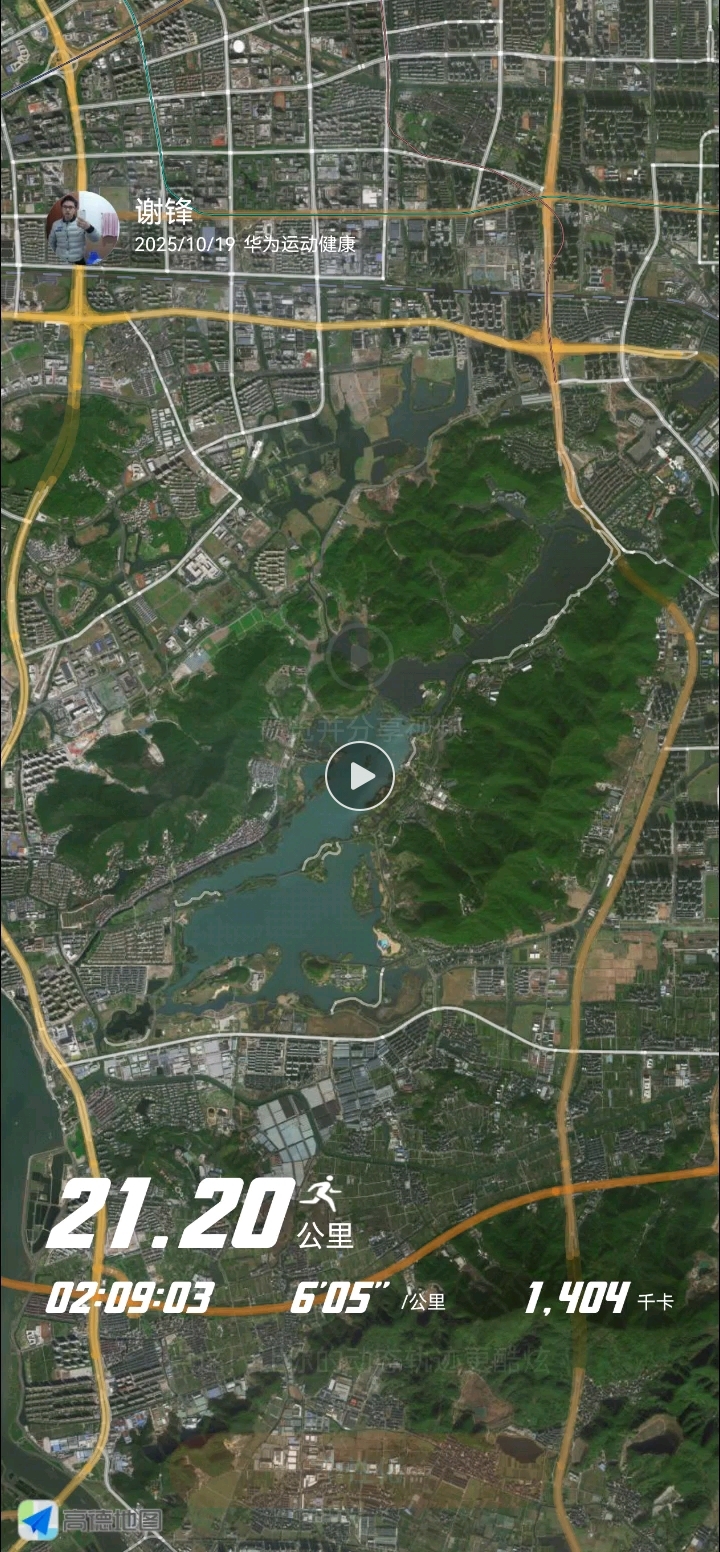Play the running route video

coord(360,776)
